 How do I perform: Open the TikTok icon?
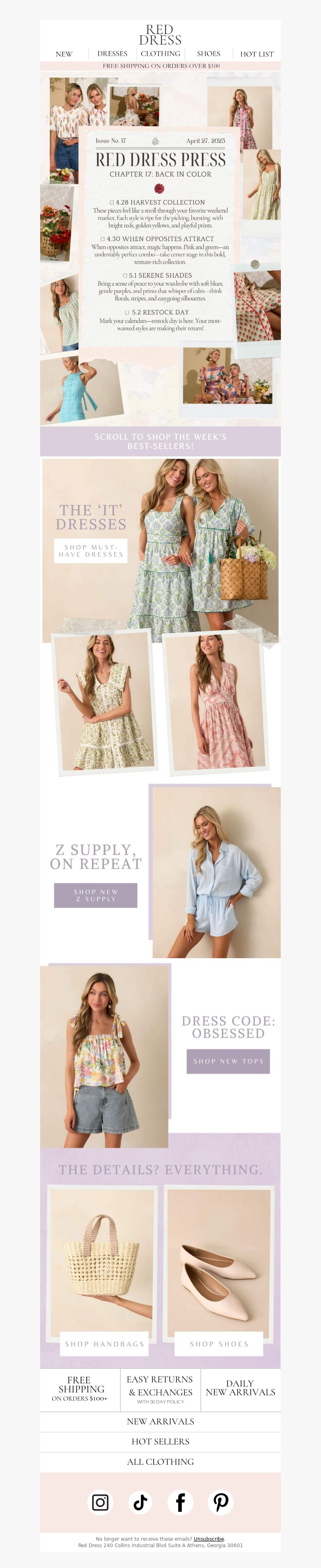pos(140,1502)
